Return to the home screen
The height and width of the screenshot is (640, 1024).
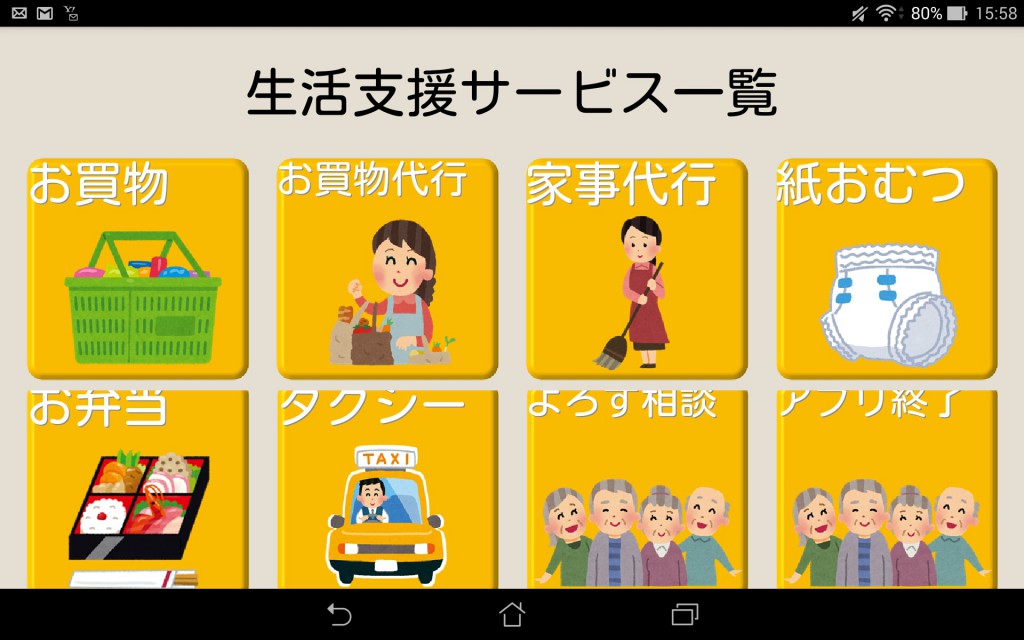click(512, 614)
